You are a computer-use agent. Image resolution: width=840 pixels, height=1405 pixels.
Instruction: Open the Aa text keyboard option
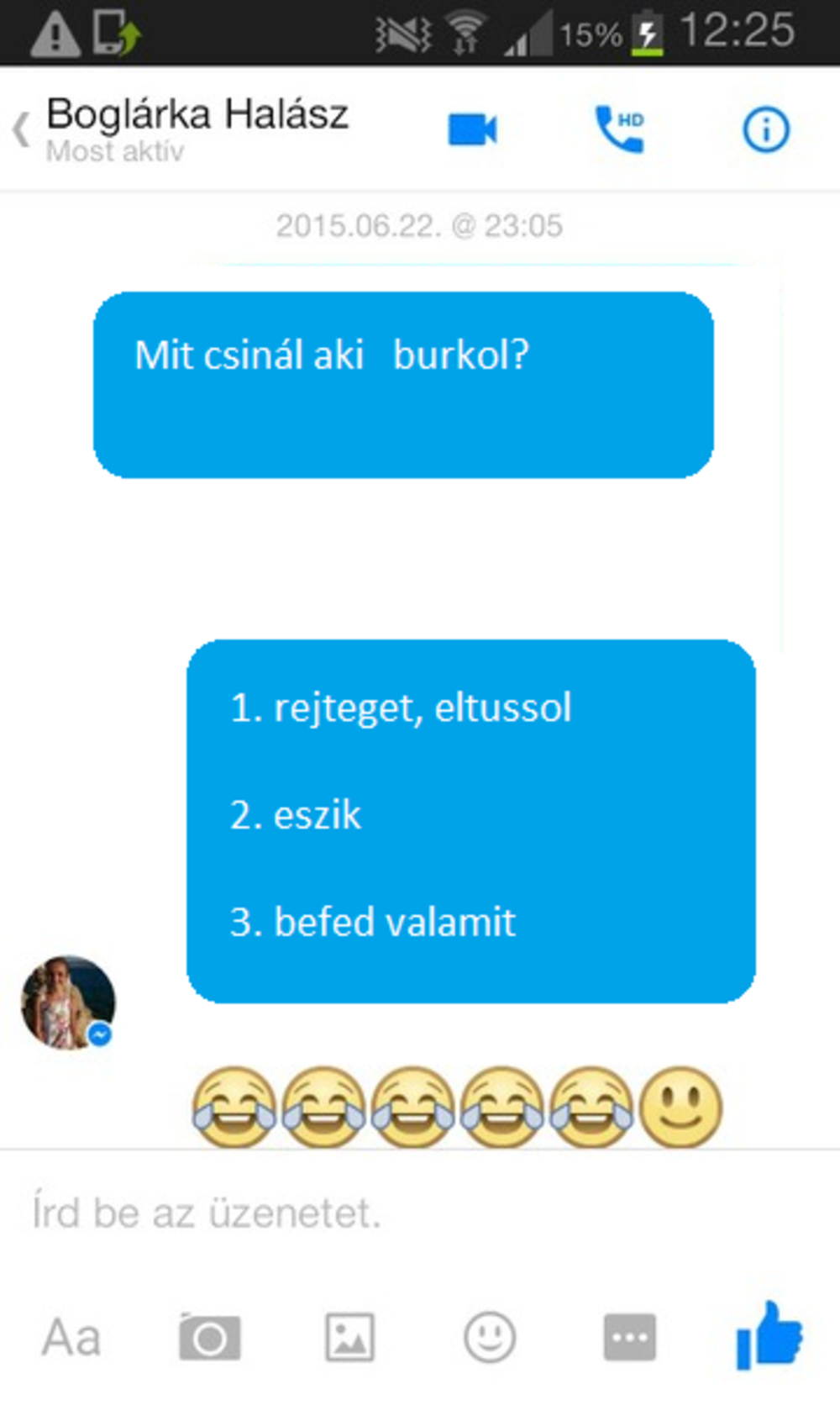[71, 1338]
